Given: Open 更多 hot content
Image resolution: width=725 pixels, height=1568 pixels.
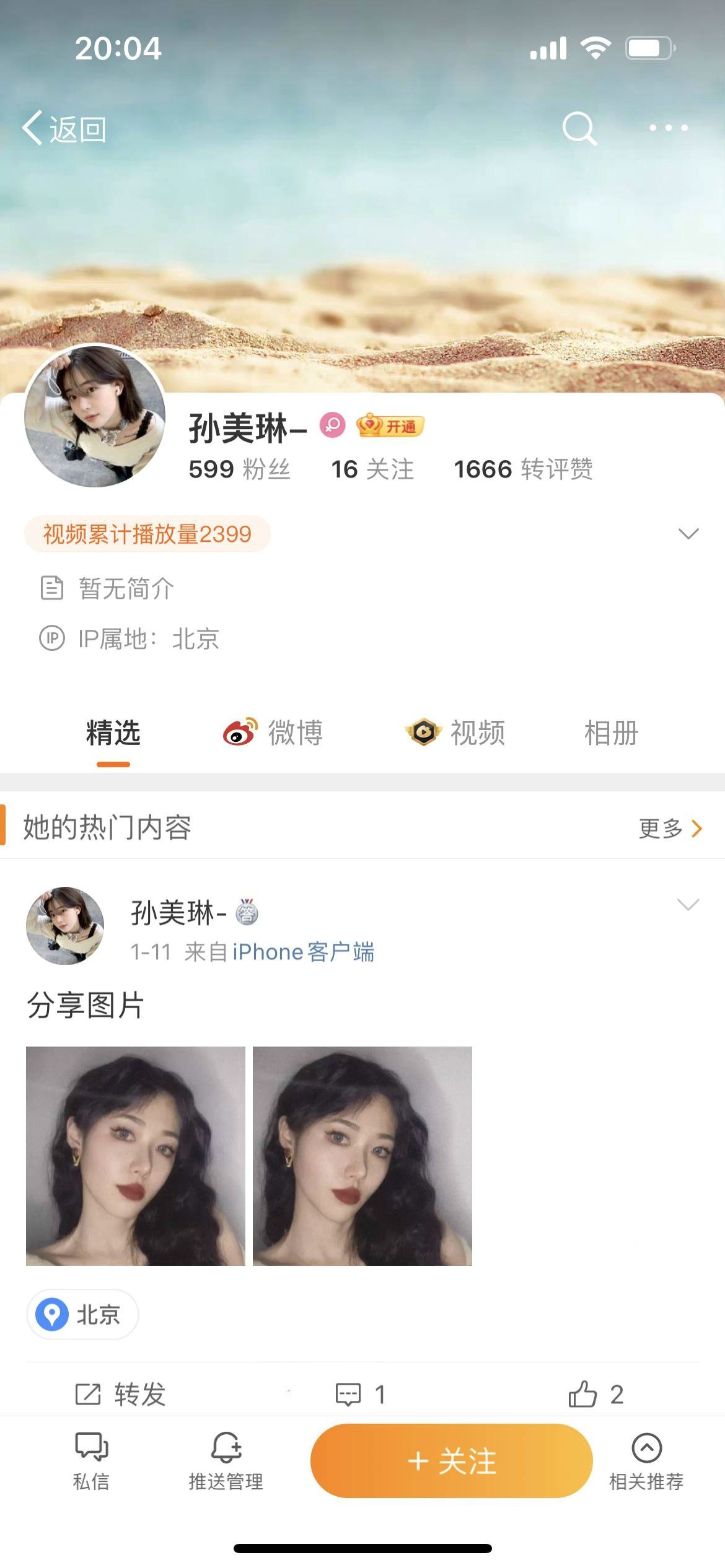Looking at the screenshot, I should (x=670, y=829).
